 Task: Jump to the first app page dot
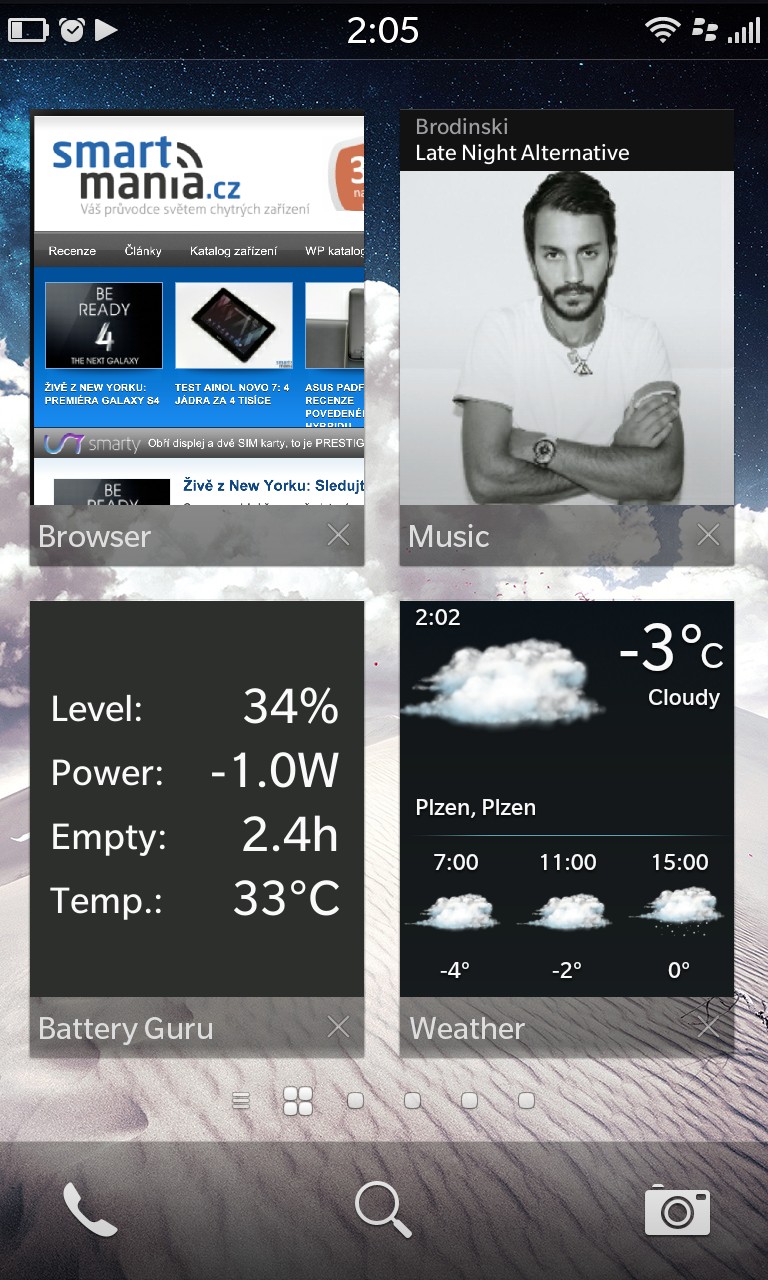click(355, 1101)
